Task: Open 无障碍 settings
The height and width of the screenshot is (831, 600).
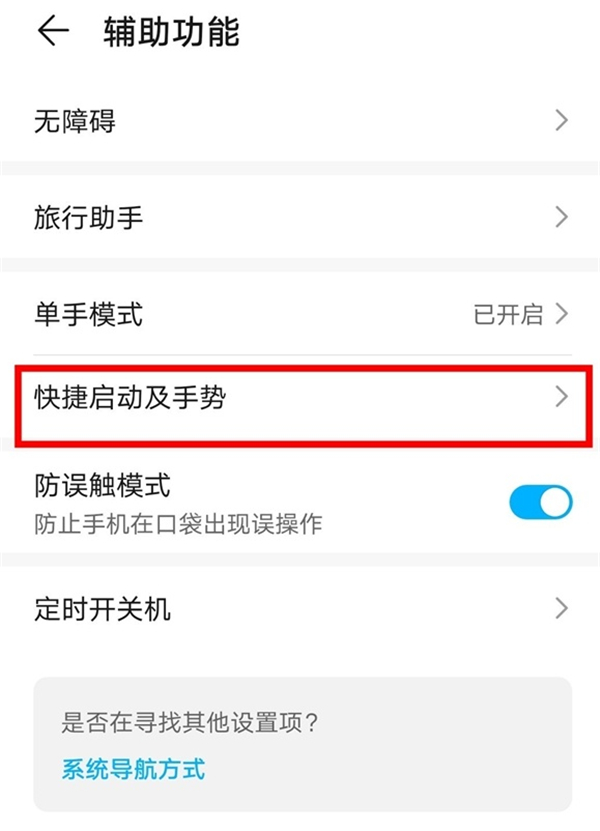Action: (x=300, y=121)
